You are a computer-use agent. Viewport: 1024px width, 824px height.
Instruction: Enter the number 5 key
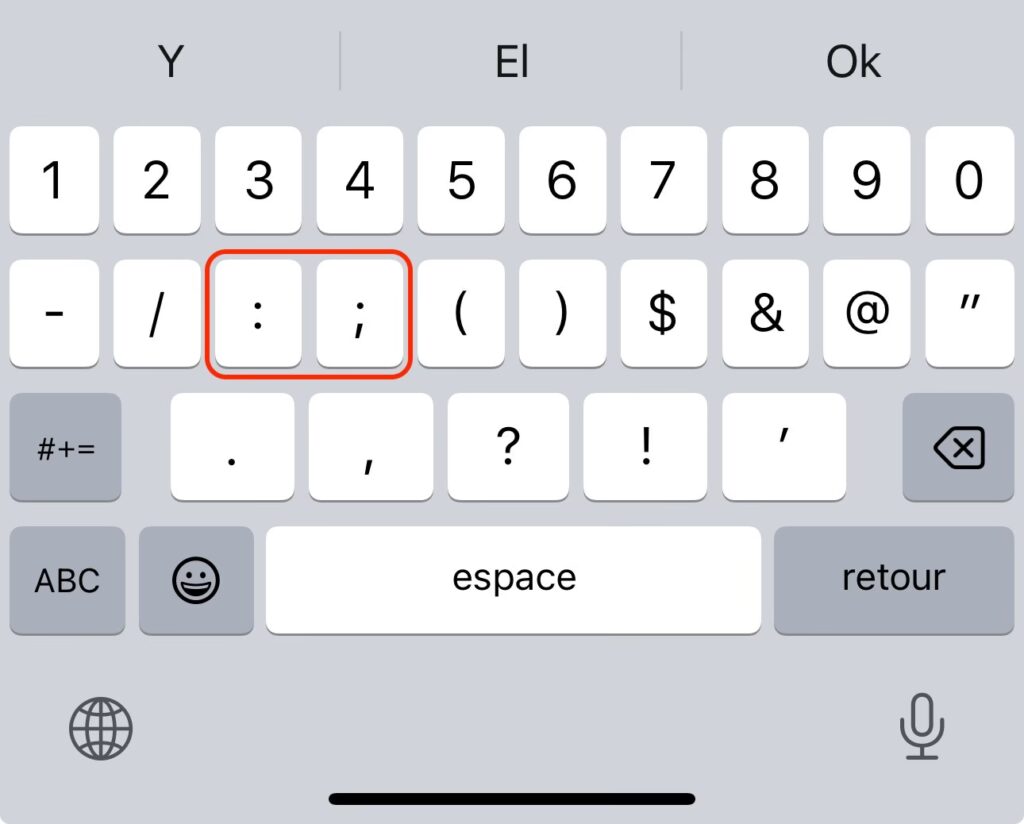point(461,180)
